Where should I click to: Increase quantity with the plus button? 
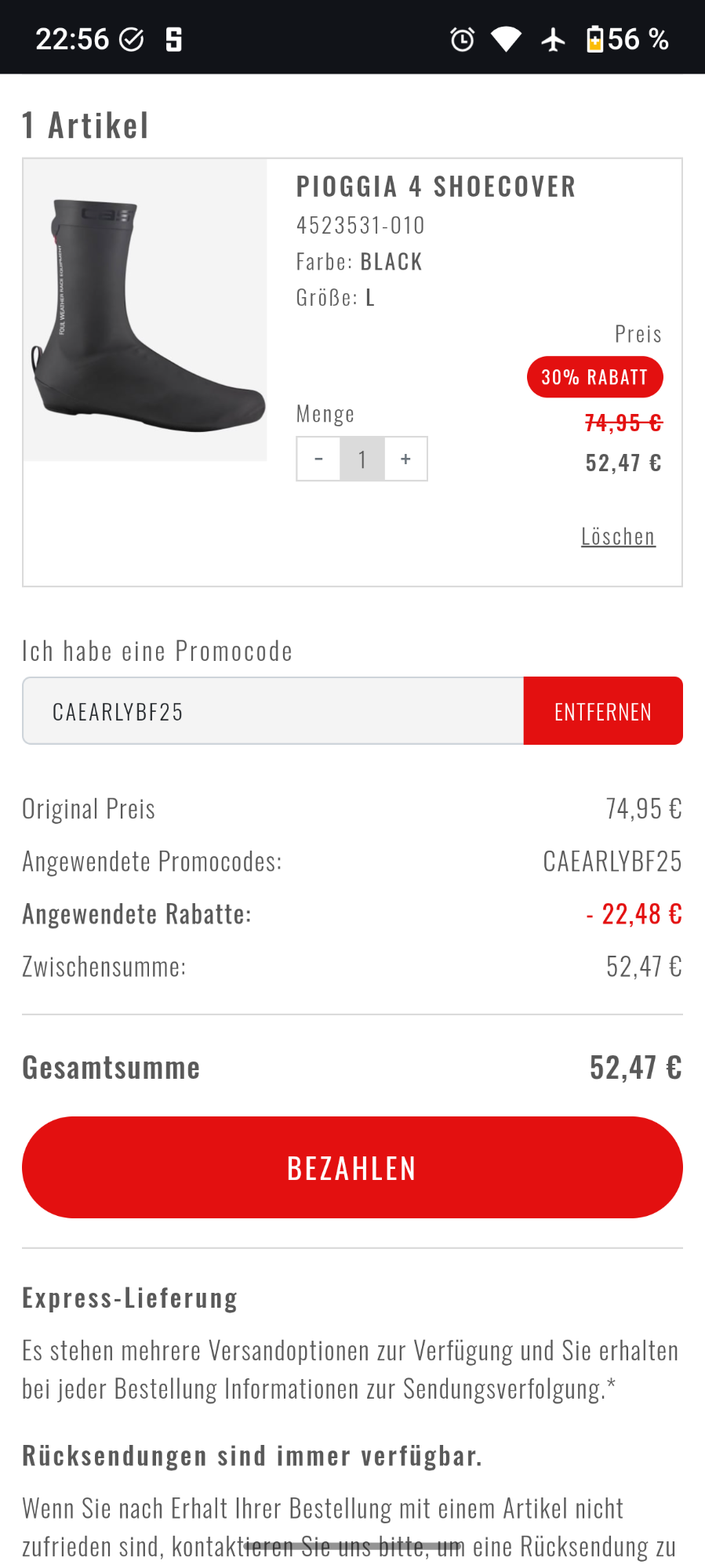click(405, 459)
